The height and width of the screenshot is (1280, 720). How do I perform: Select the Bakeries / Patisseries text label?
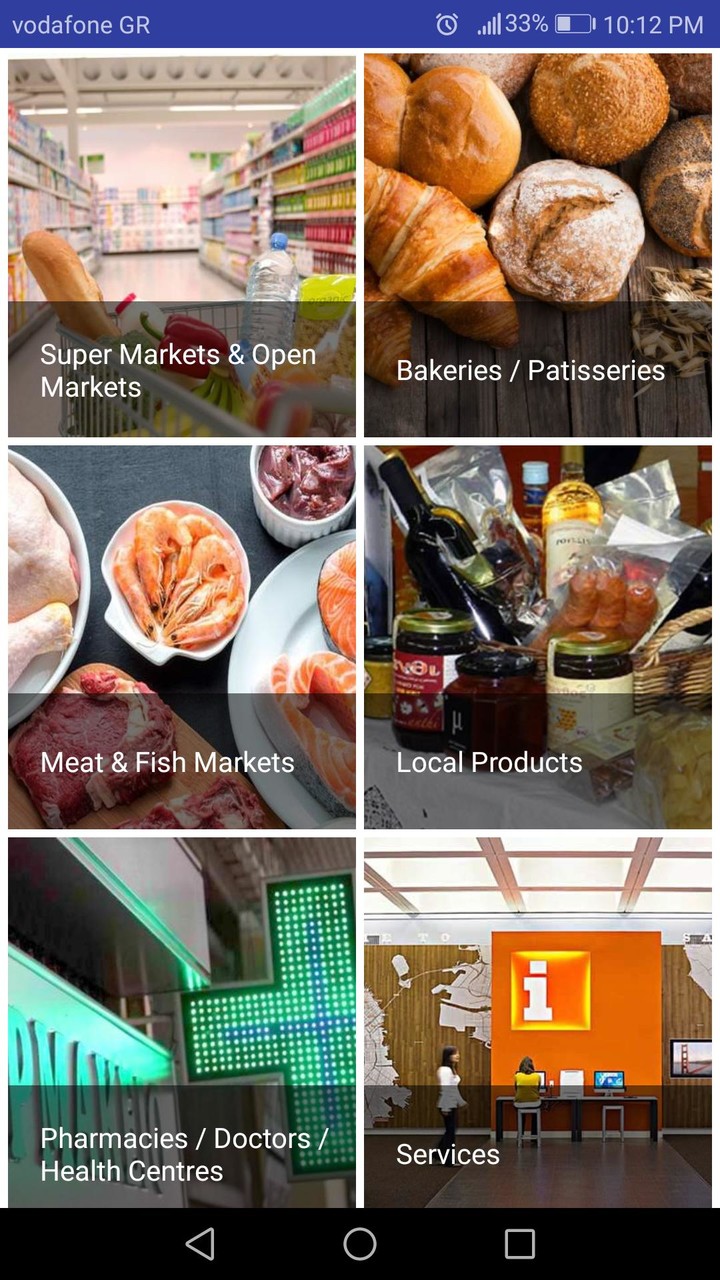pos(532,370)
